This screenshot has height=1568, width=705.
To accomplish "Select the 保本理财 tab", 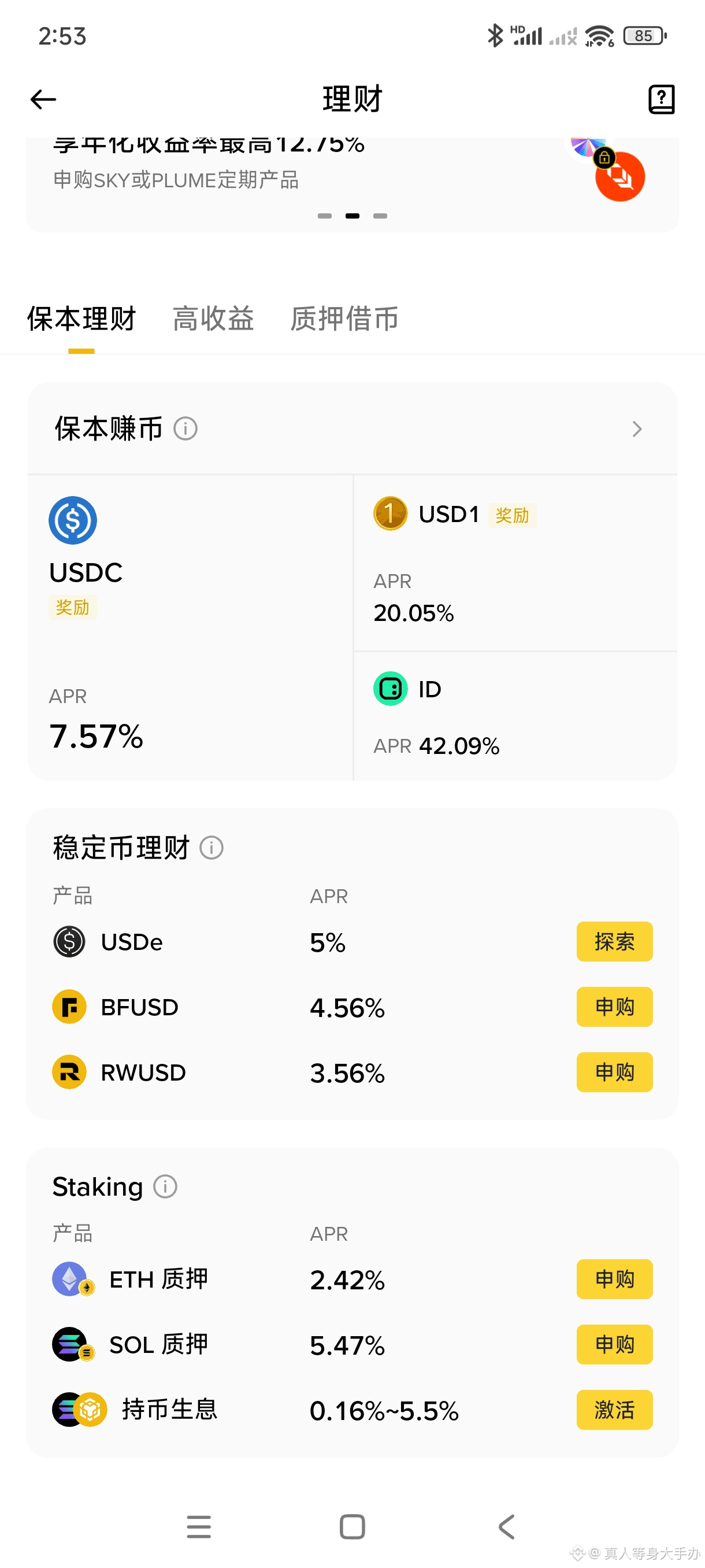I will [x=81, y=319].
